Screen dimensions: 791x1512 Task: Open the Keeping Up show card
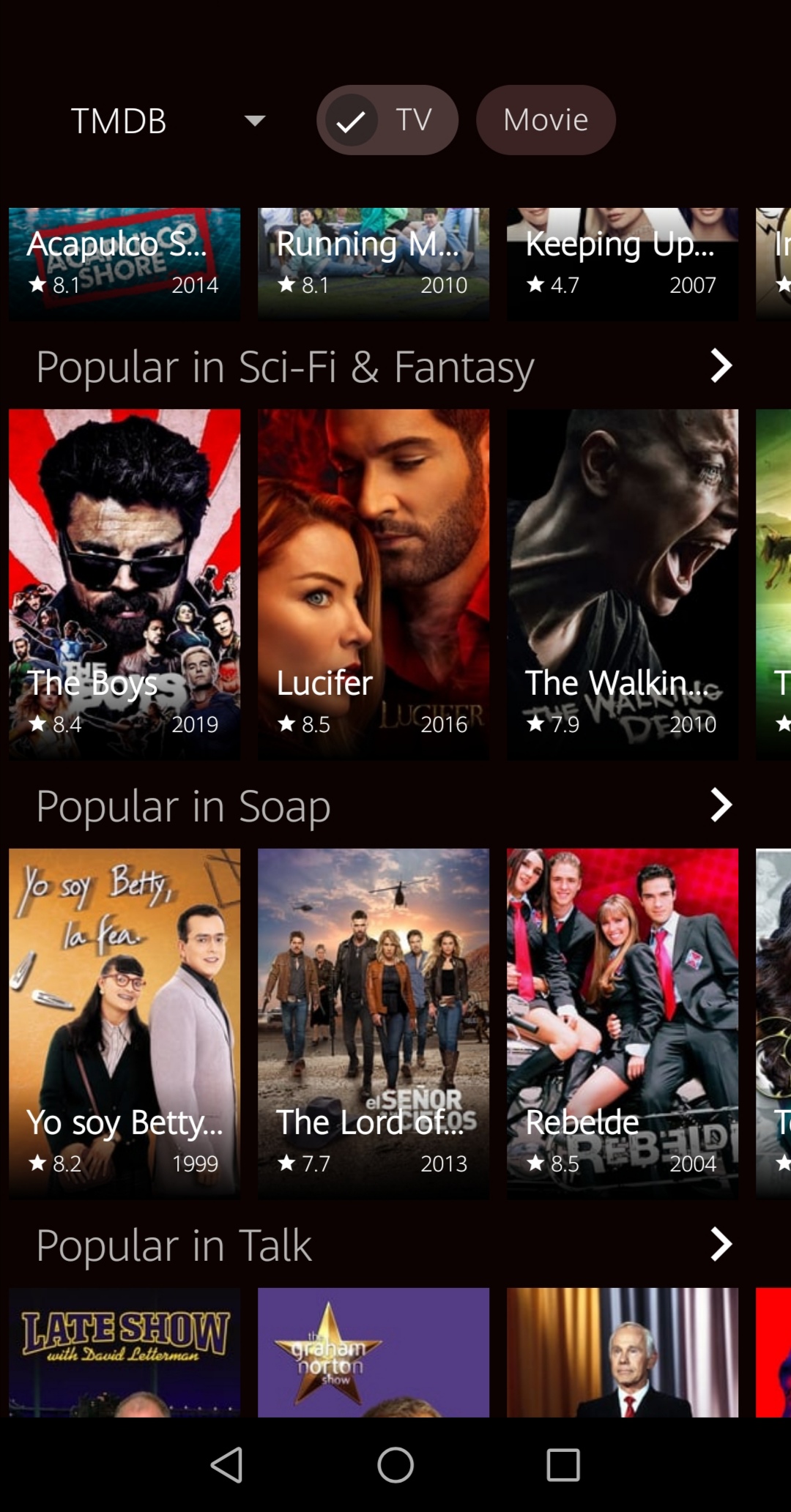[623, 264]
